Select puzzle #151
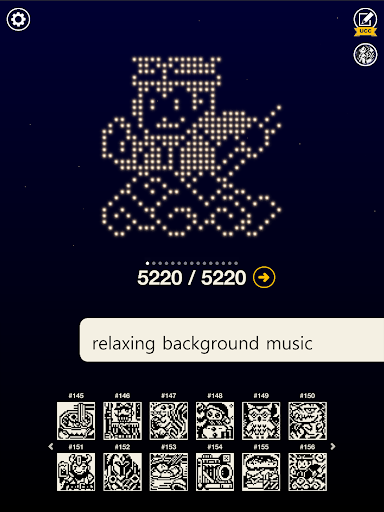This screenshot has width=384, height=512. tap(76, 472)
